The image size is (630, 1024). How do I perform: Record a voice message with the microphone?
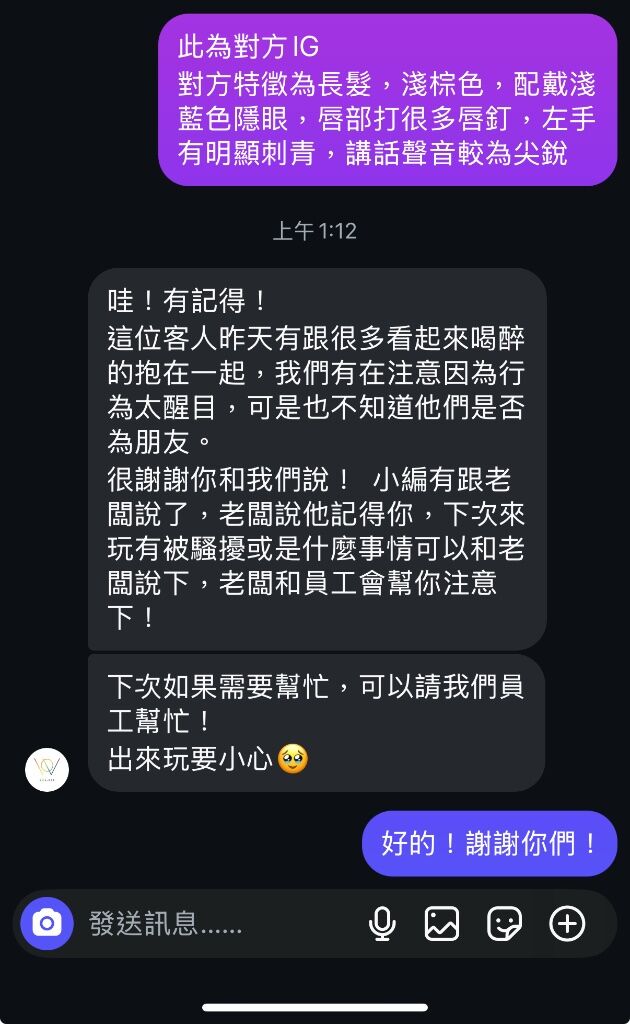click(382, 923)
